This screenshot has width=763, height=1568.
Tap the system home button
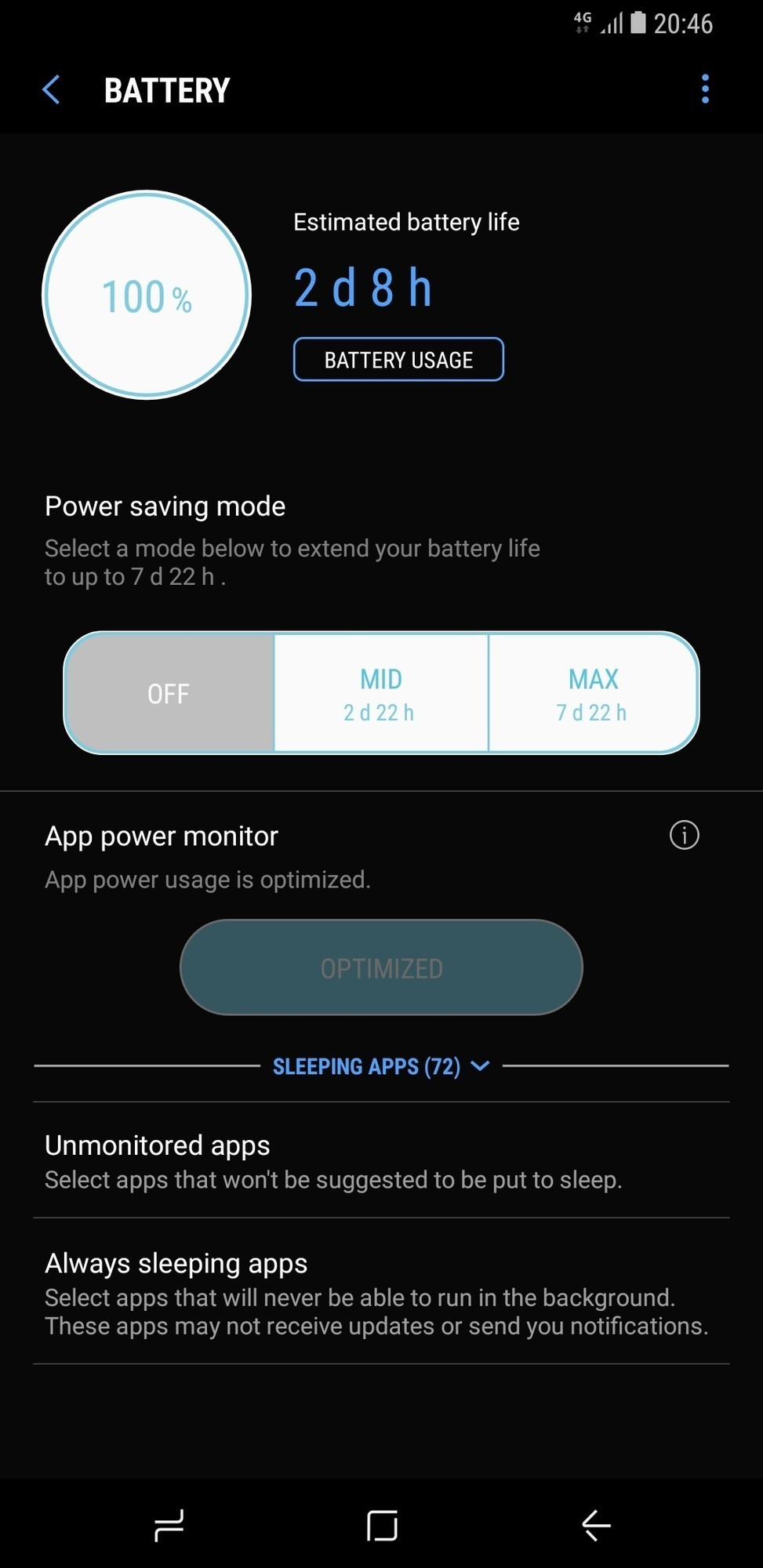coord(382,1526)
